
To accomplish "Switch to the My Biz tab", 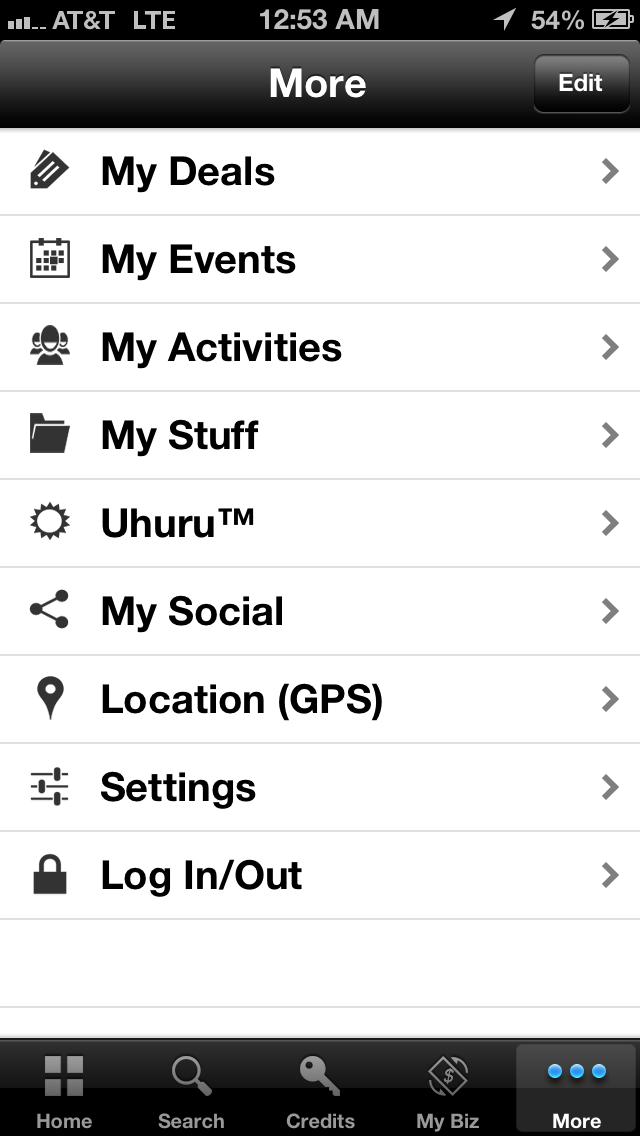I will tap(448, 1090).
